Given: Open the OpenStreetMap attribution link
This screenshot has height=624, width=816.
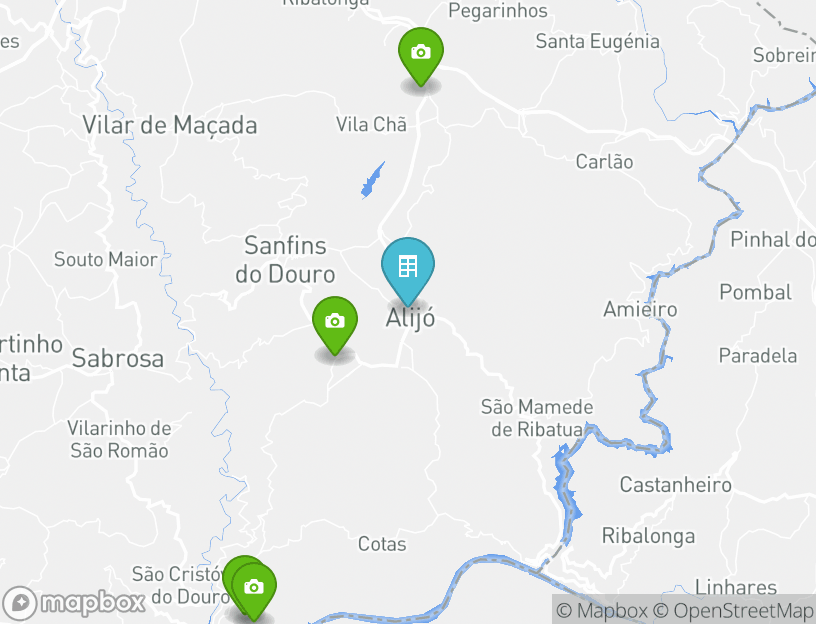Looking at the screenshot, I should pyautogui.click(x=733, y=610).
